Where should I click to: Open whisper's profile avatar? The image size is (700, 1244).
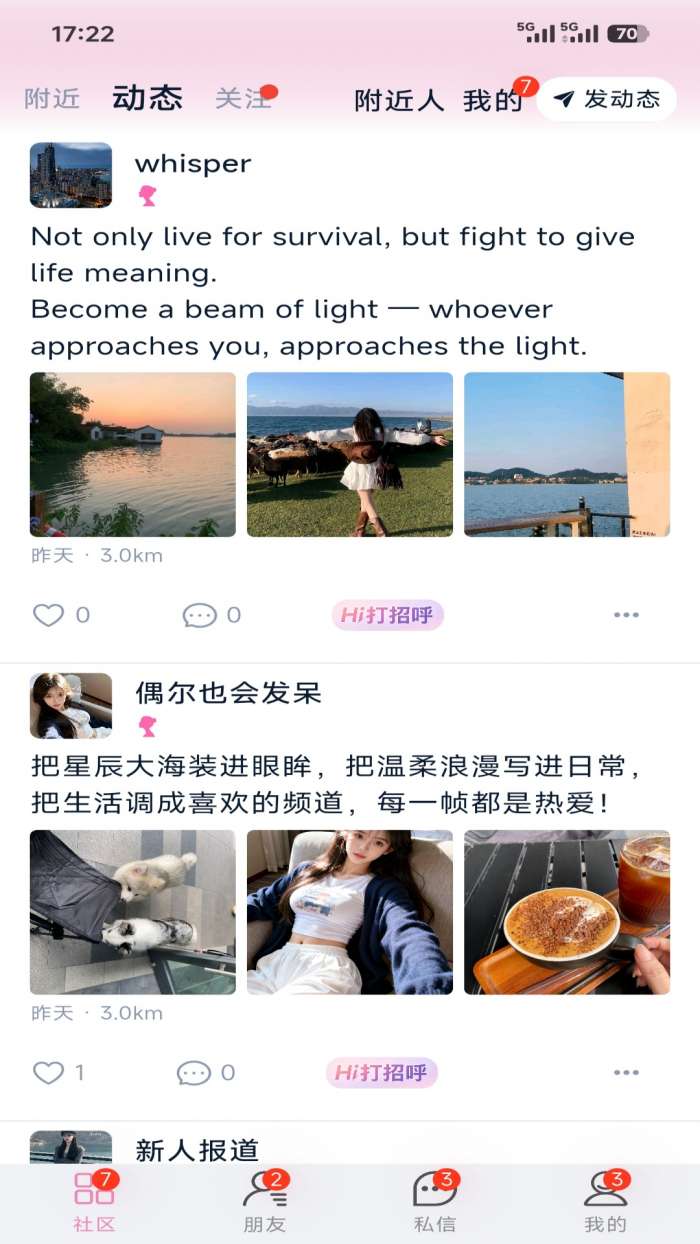(71, 175)
